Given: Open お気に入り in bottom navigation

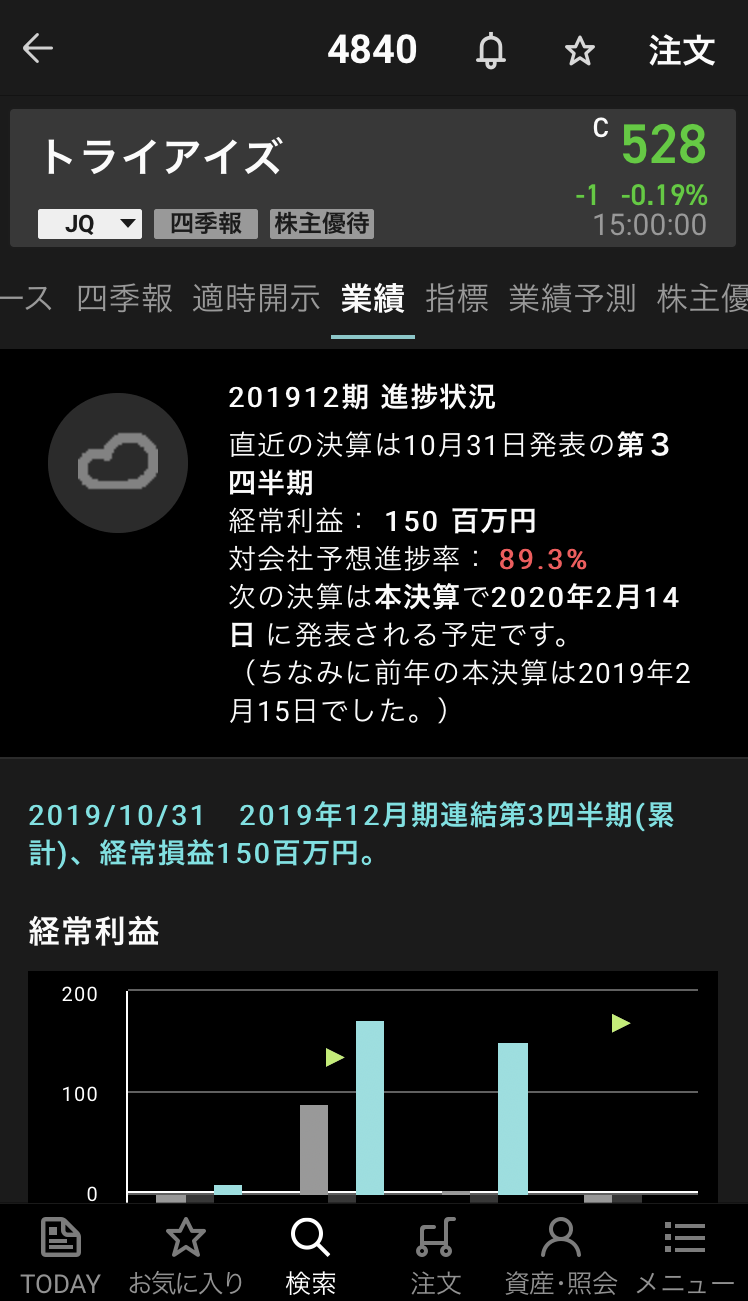Looking at the screenshot, I should (x=186, y=1254).
